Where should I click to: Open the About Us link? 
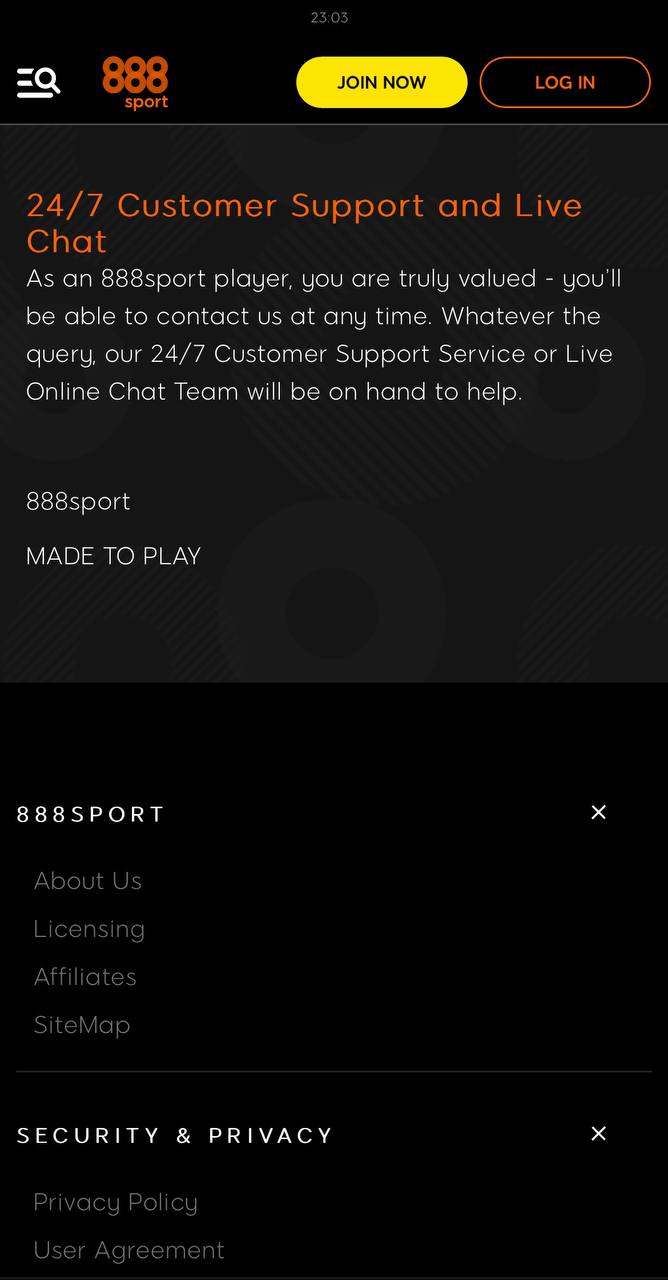coord(88,881)
